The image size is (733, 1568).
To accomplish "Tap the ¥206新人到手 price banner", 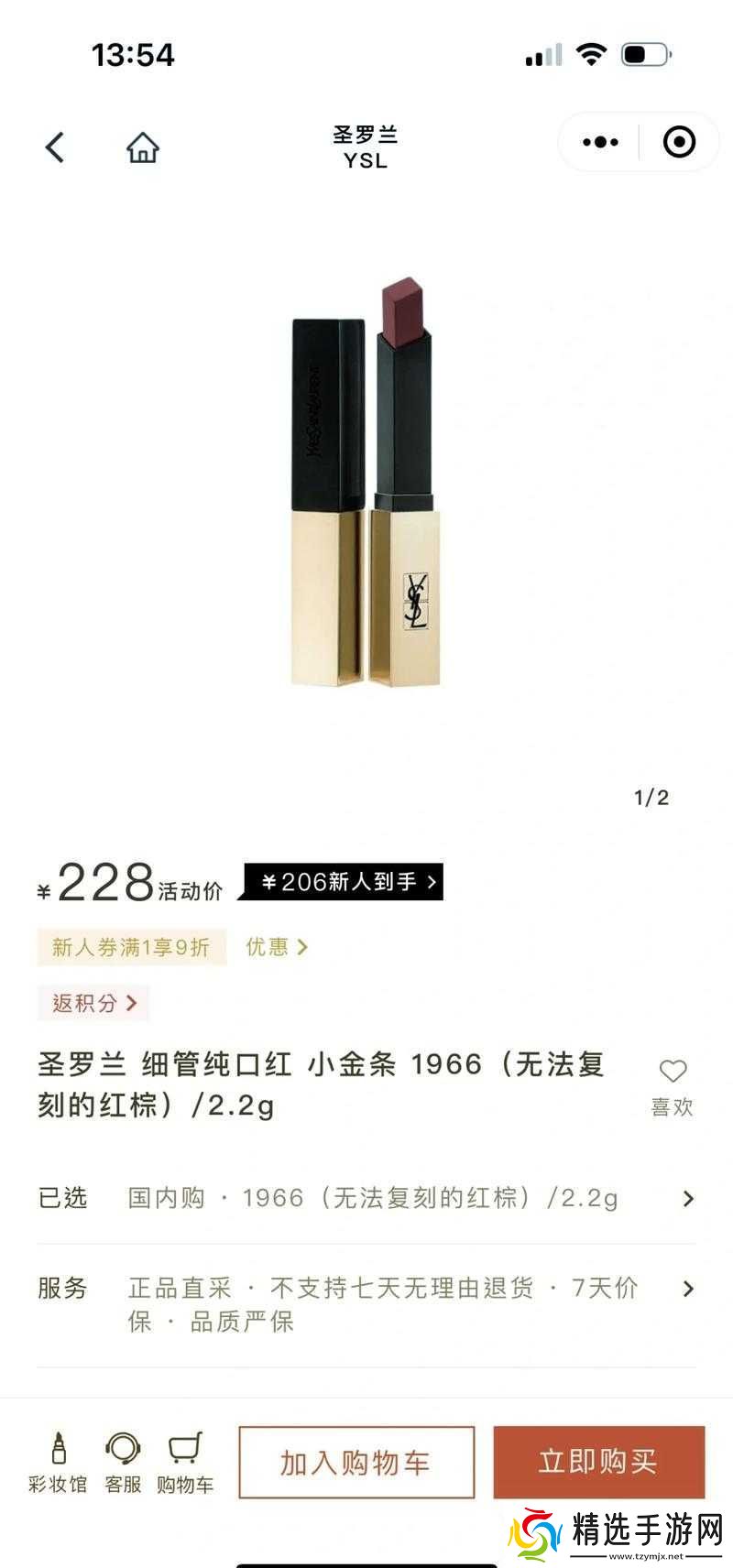I will point(339,882).
